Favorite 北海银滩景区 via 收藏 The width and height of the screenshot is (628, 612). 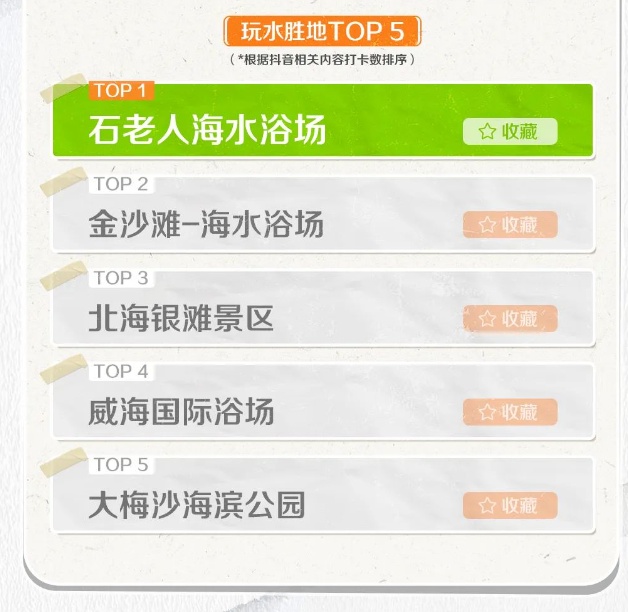(x=509, y=319)
